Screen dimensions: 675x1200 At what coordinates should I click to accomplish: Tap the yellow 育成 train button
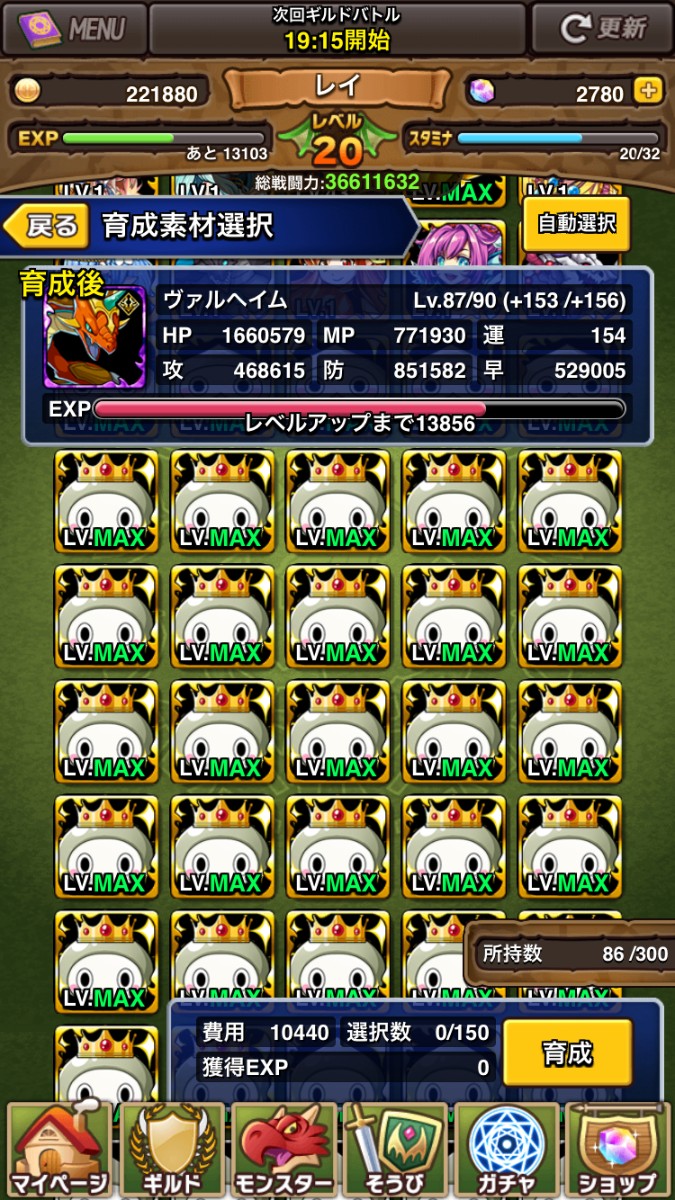(567, 1052)
